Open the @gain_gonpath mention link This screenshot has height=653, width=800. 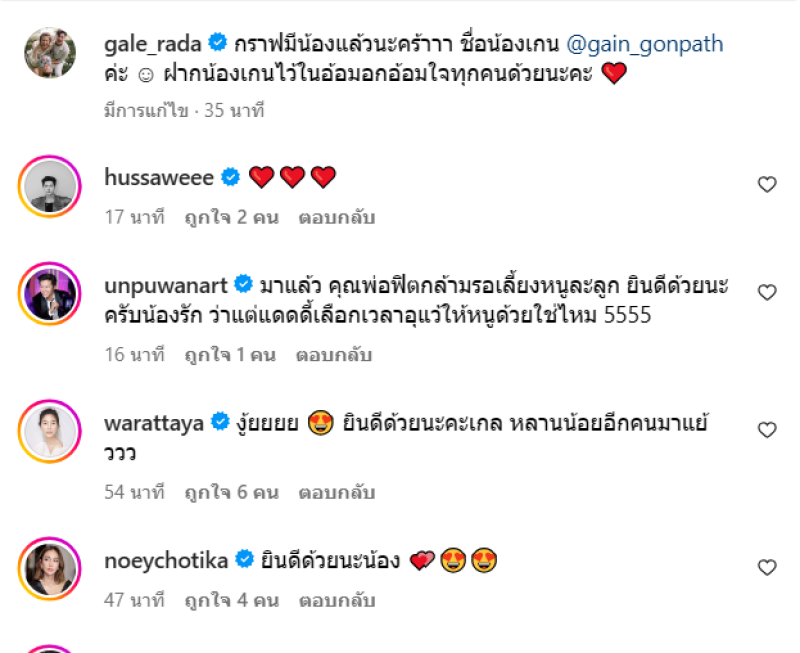click(644, 45)
